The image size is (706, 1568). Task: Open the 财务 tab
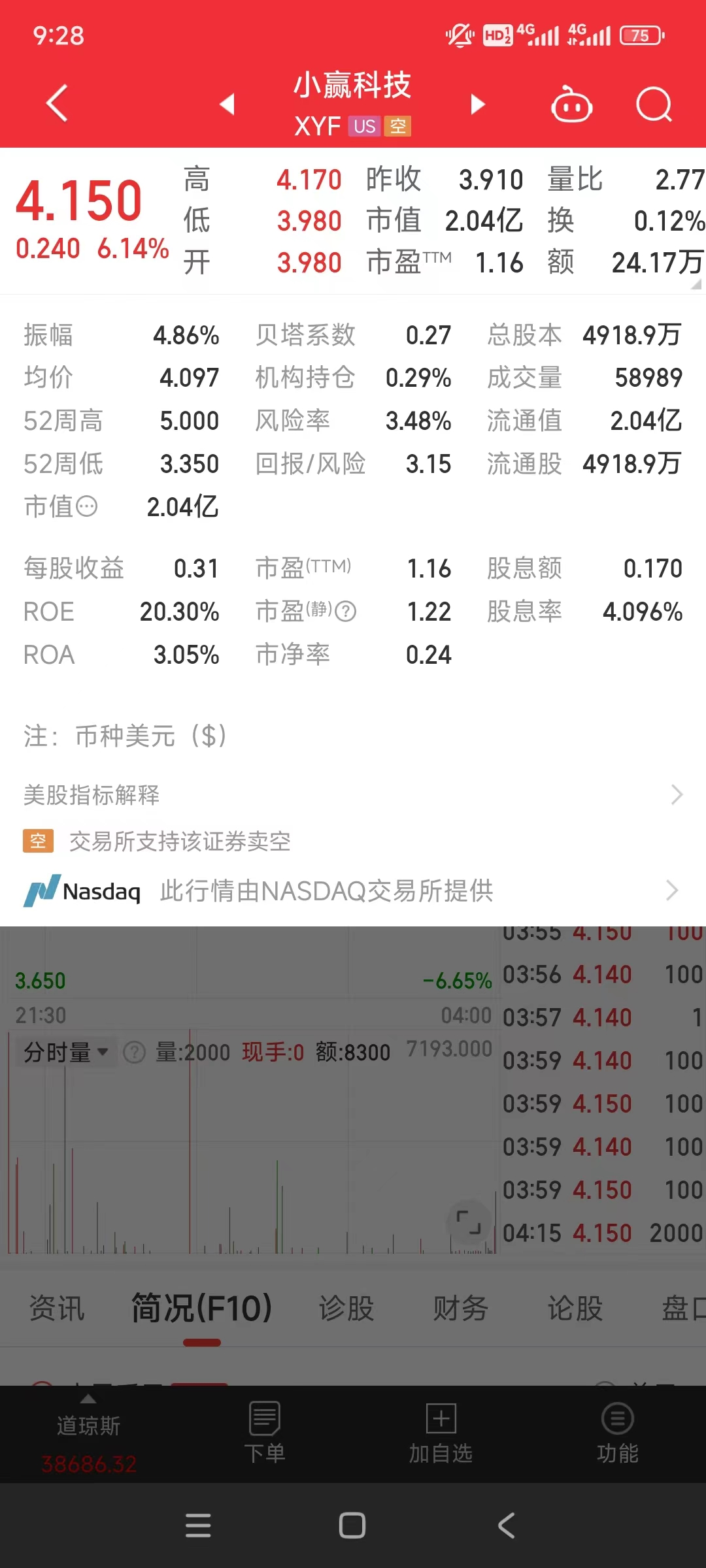click(x=460, y=1309)
